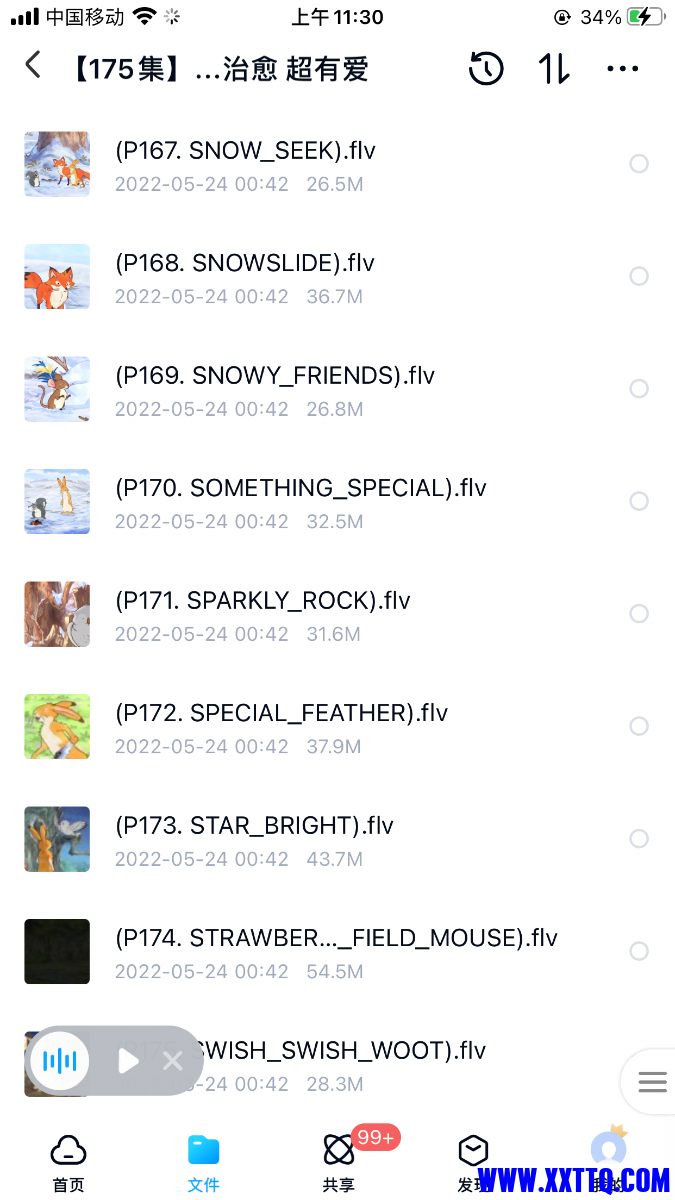This screenshot has width=675, height=1200.
Task: Go back using the top-left arrow
Action: (34, 67)
